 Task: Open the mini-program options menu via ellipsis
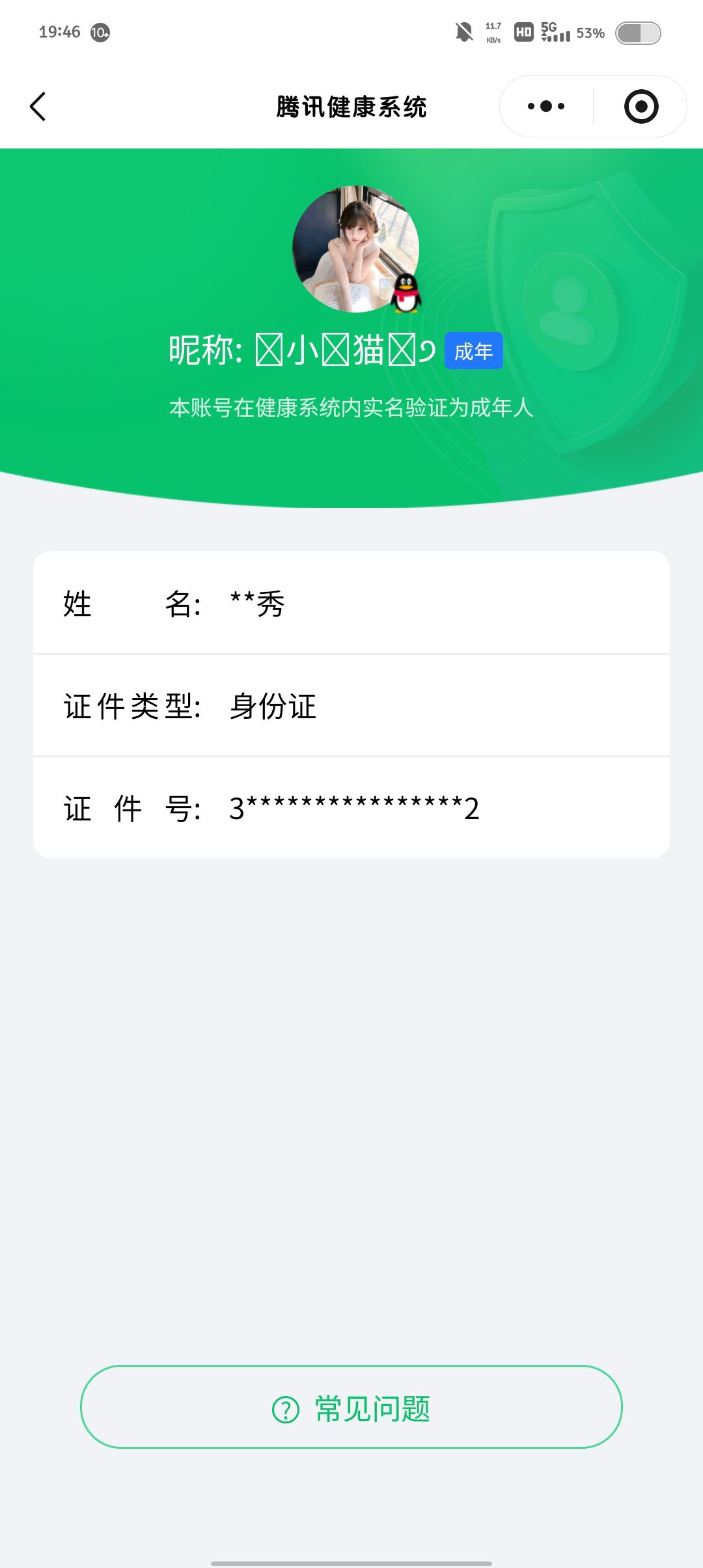[x=547, y=105]
